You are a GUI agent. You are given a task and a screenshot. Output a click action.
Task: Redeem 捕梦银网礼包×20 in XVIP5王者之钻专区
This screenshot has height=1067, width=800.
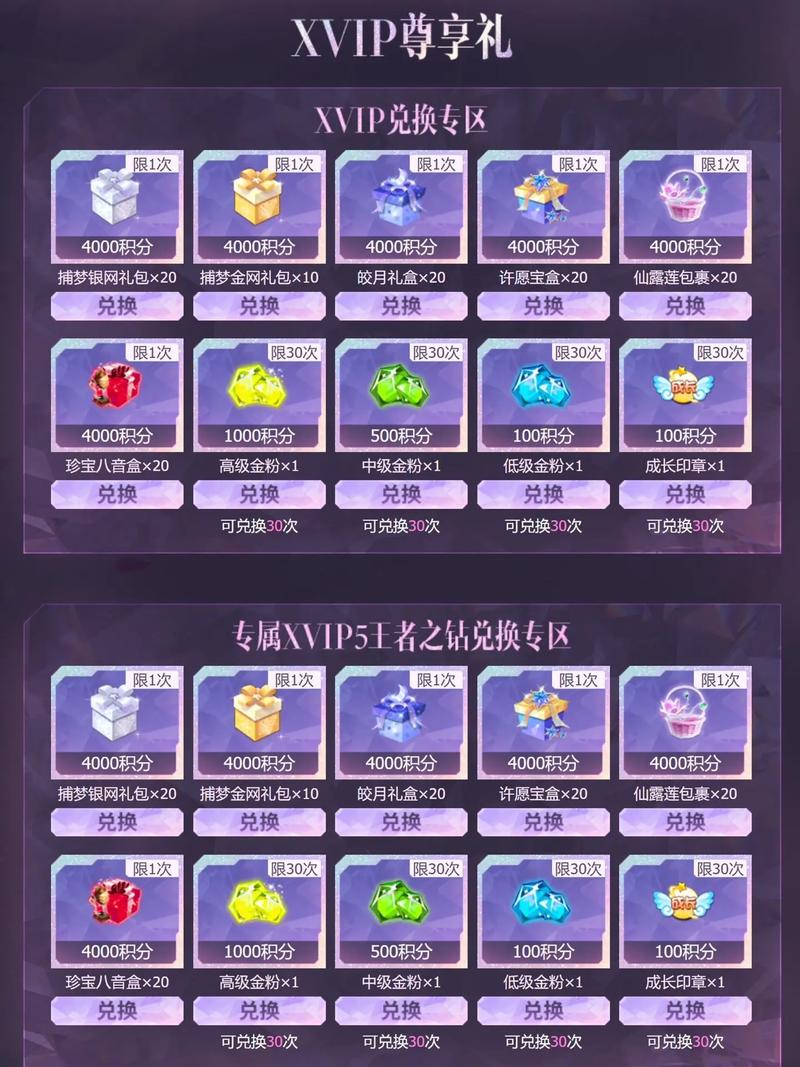tap(117, 823)
